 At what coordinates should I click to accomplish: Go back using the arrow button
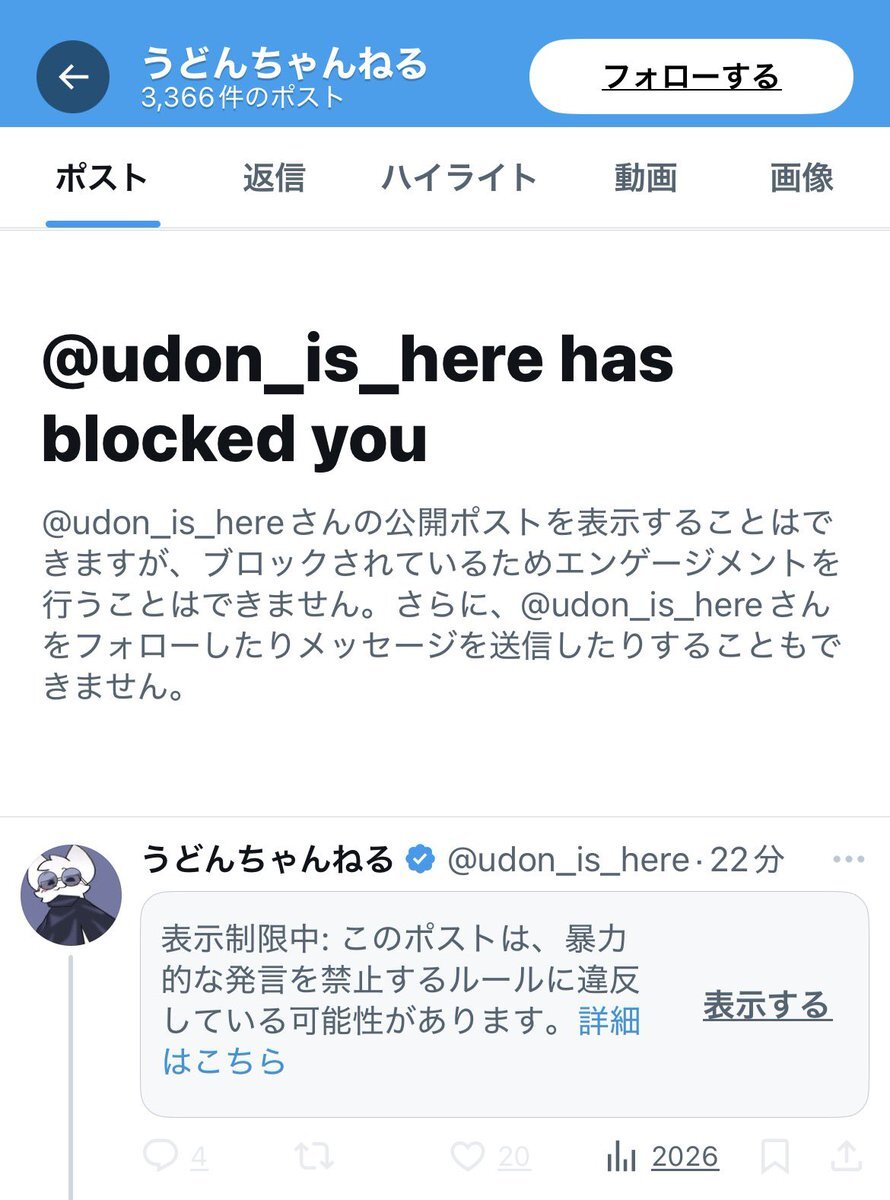pos(73,77)
